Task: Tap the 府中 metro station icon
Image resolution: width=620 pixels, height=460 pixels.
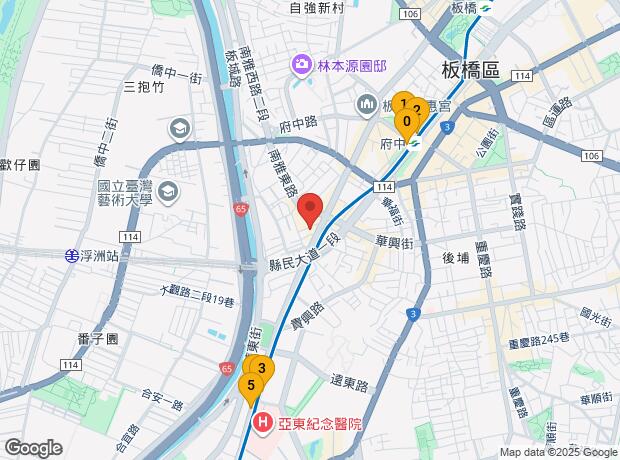Action: [x=415, y=144]
